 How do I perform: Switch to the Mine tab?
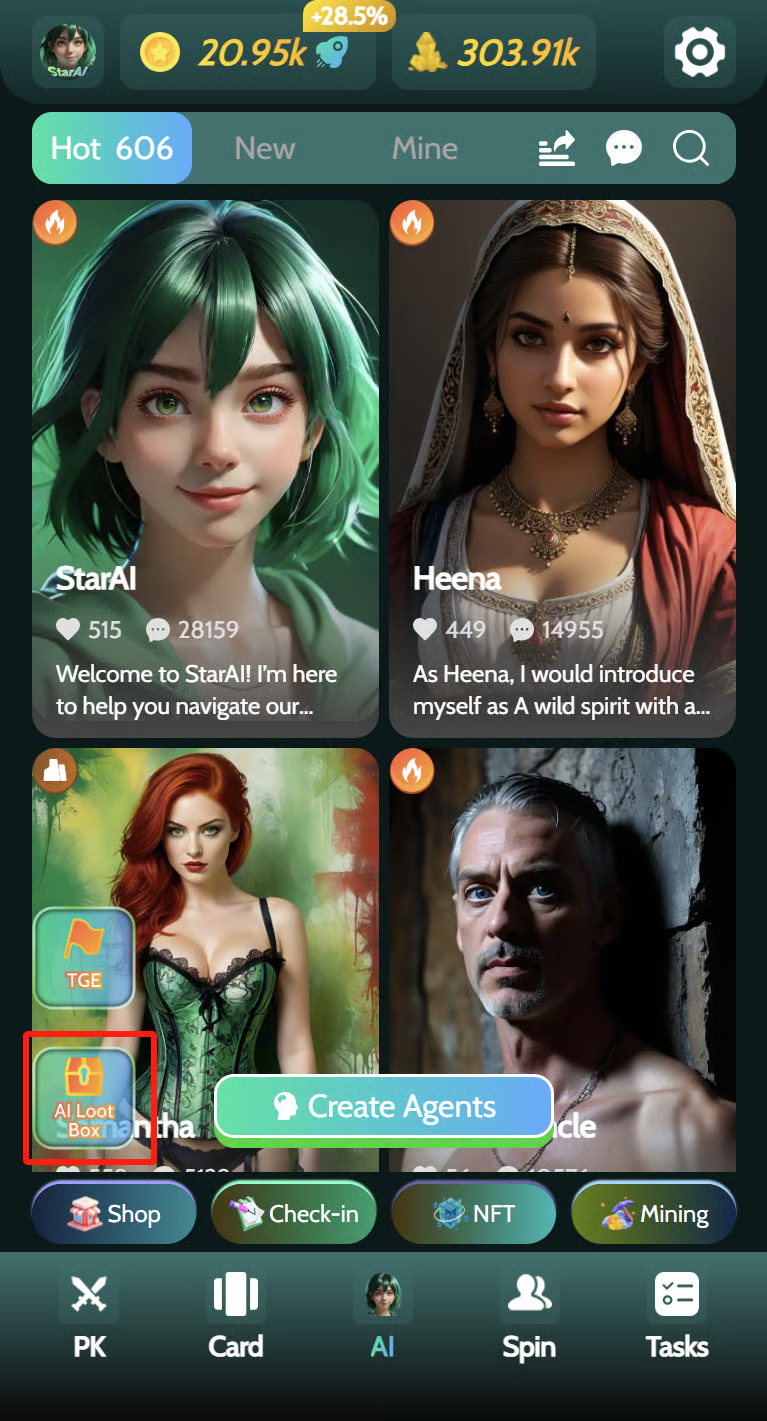425,149
